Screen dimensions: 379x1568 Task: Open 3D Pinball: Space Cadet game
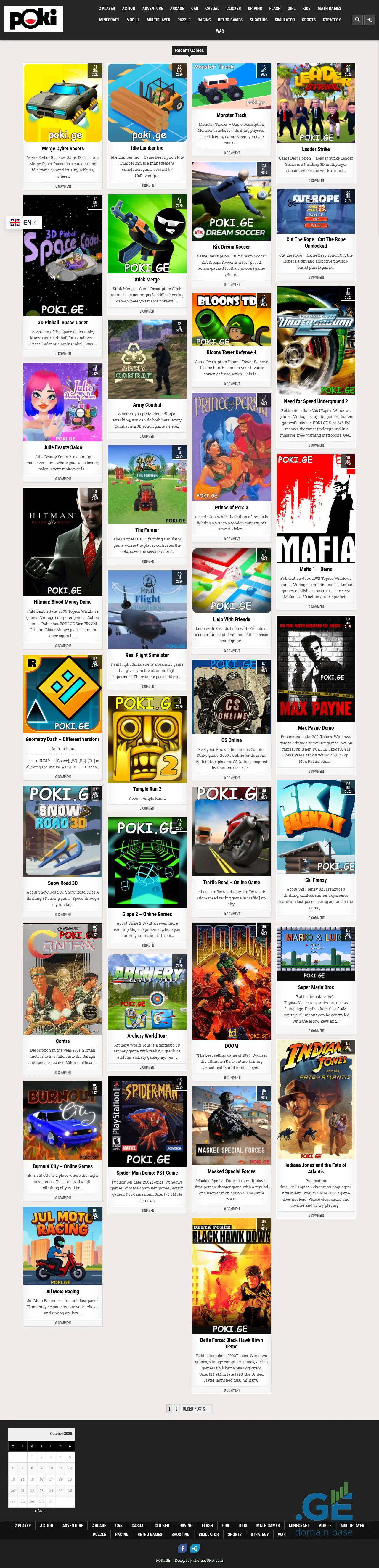pos(63,323)
